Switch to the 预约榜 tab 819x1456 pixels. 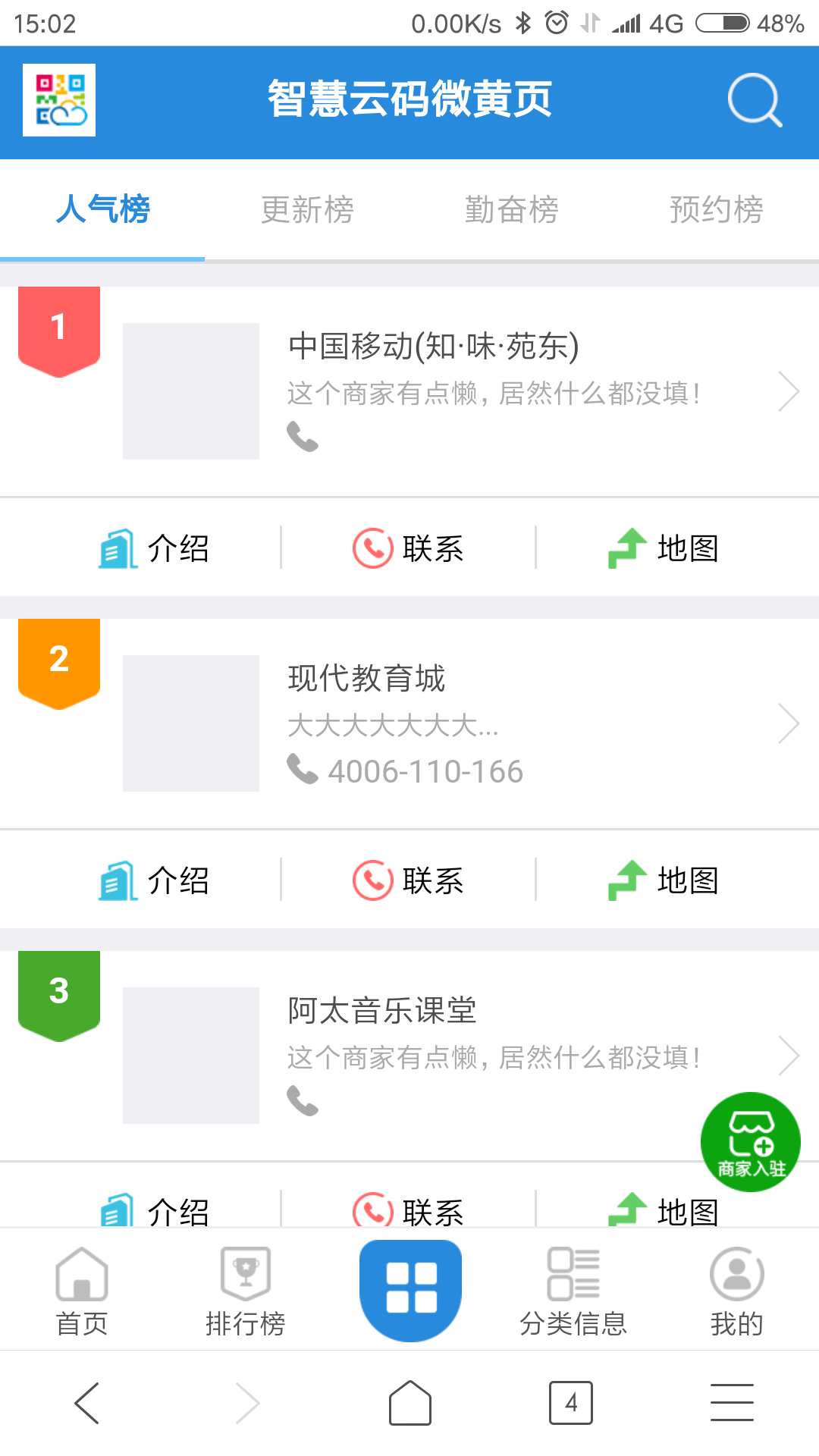click(x=716, y=210)
